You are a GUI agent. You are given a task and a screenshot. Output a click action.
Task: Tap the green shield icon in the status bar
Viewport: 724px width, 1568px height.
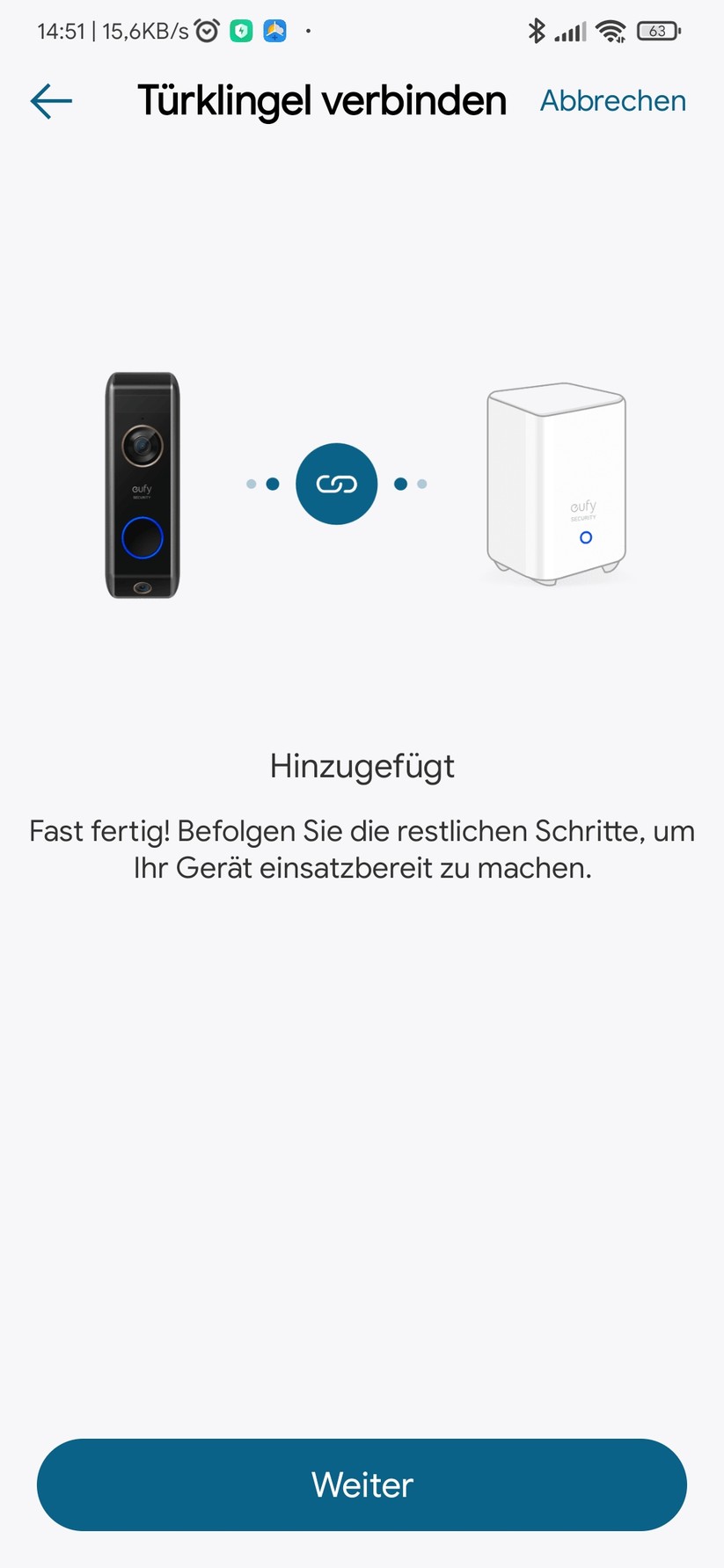click(240, 29)
